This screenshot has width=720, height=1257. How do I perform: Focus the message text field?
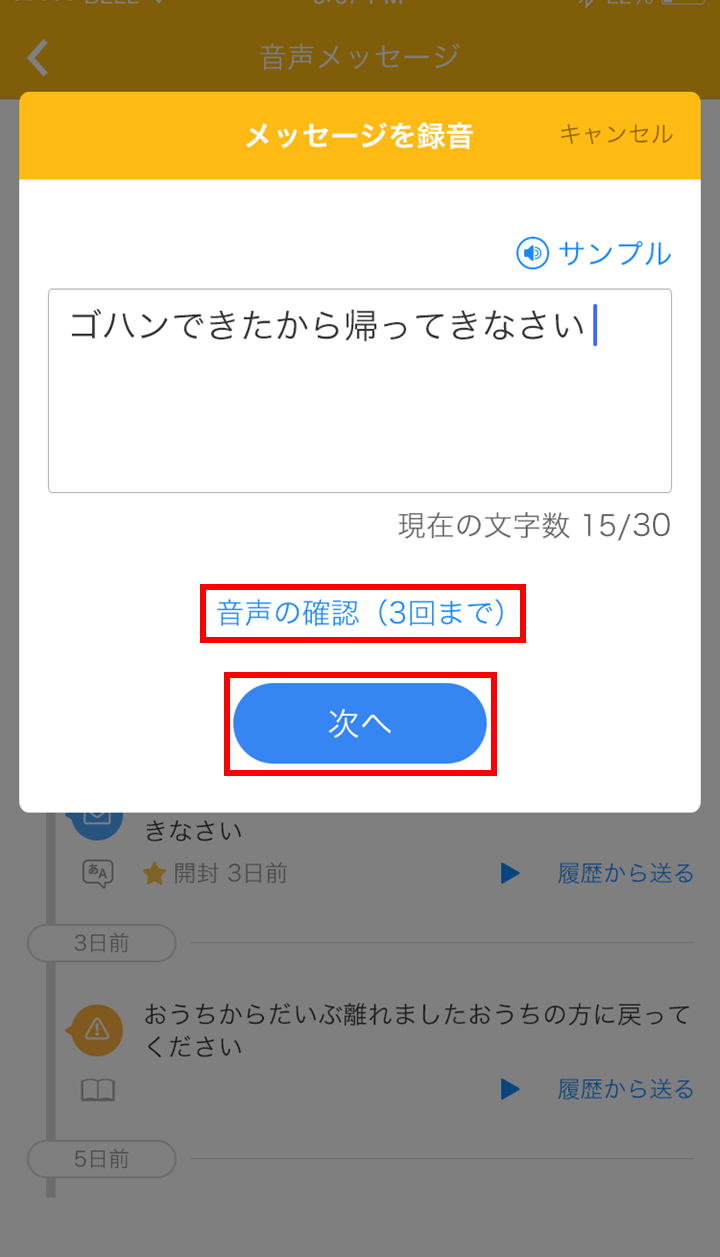360,391
